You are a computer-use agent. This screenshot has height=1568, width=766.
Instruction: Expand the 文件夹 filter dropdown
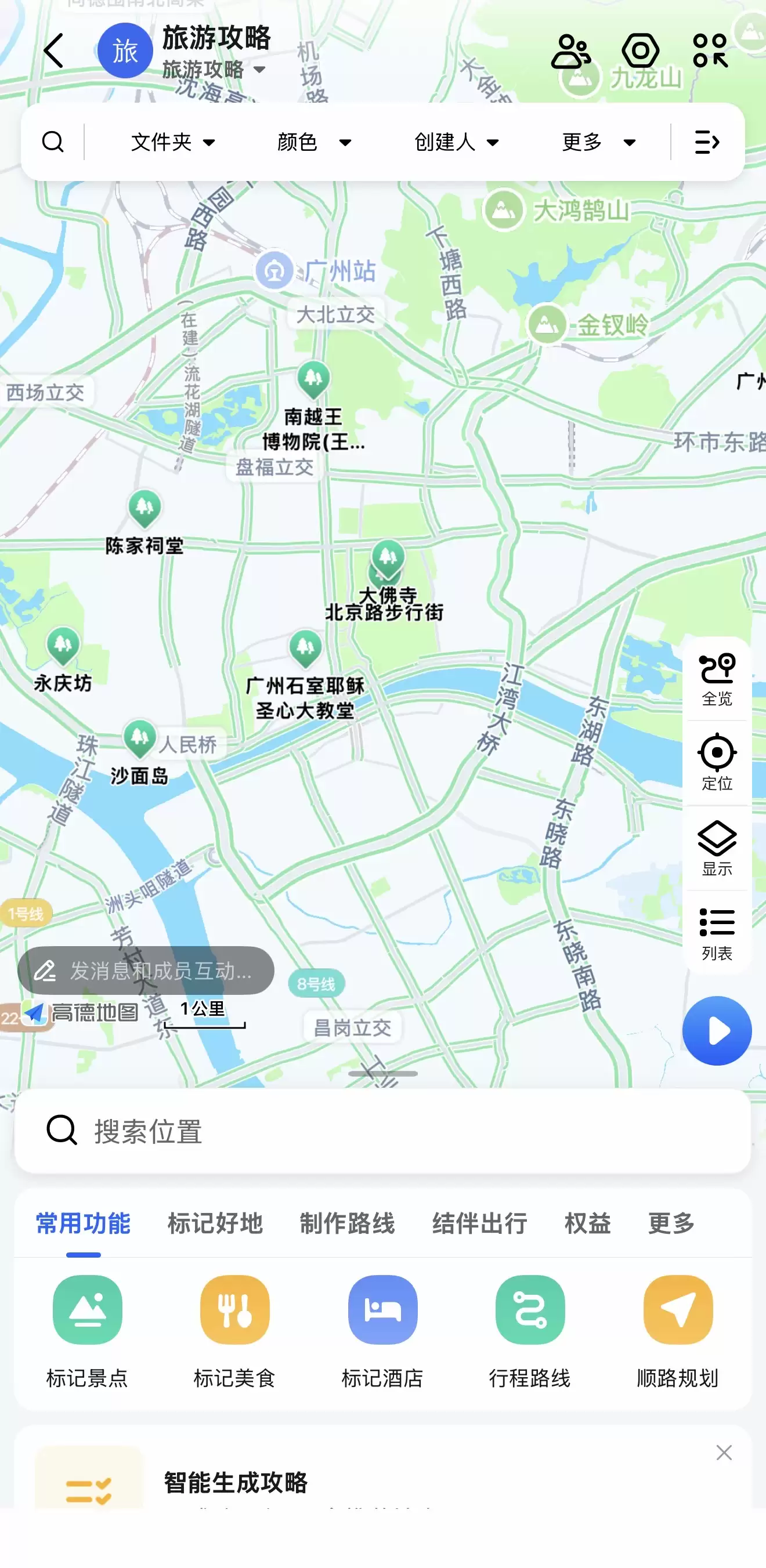pyautogui.click(x=174, y=143)
